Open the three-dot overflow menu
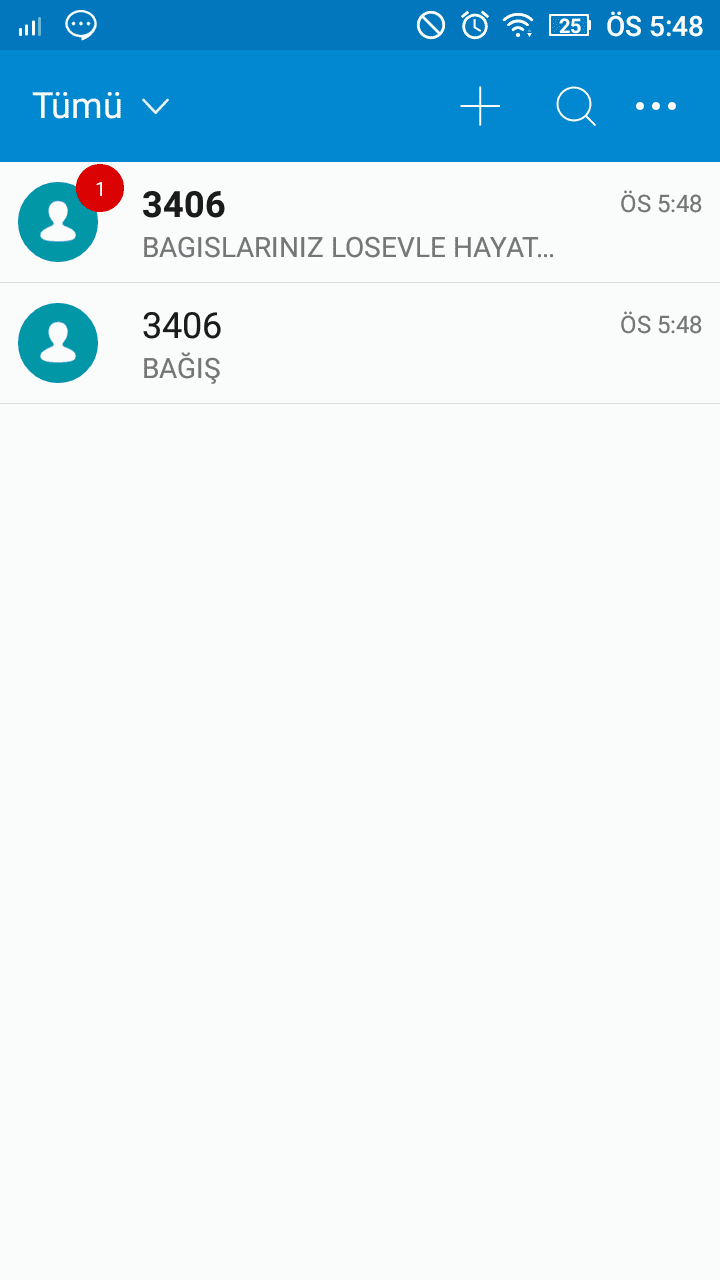The width and height of the screenshot is (720, 1280). [x=656, y=106]
